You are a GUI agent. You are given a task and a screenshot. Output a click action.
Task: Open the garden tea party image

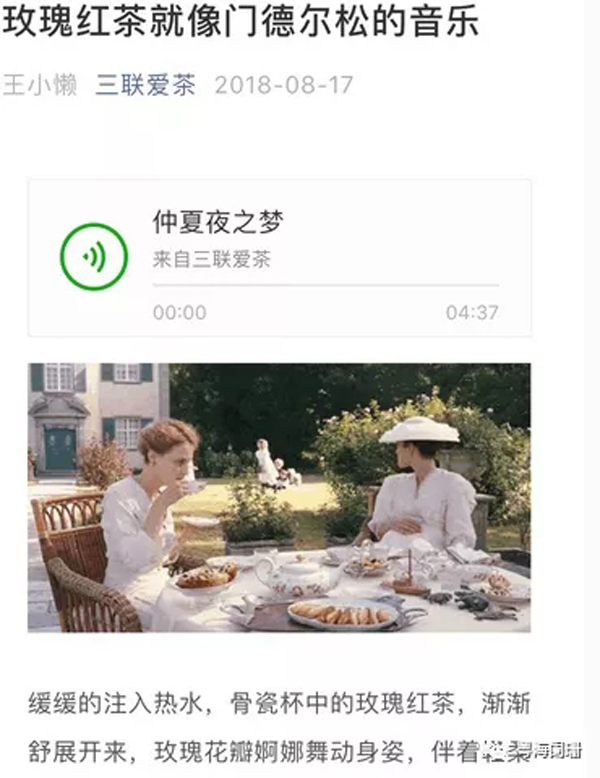(x=279, y=497)
